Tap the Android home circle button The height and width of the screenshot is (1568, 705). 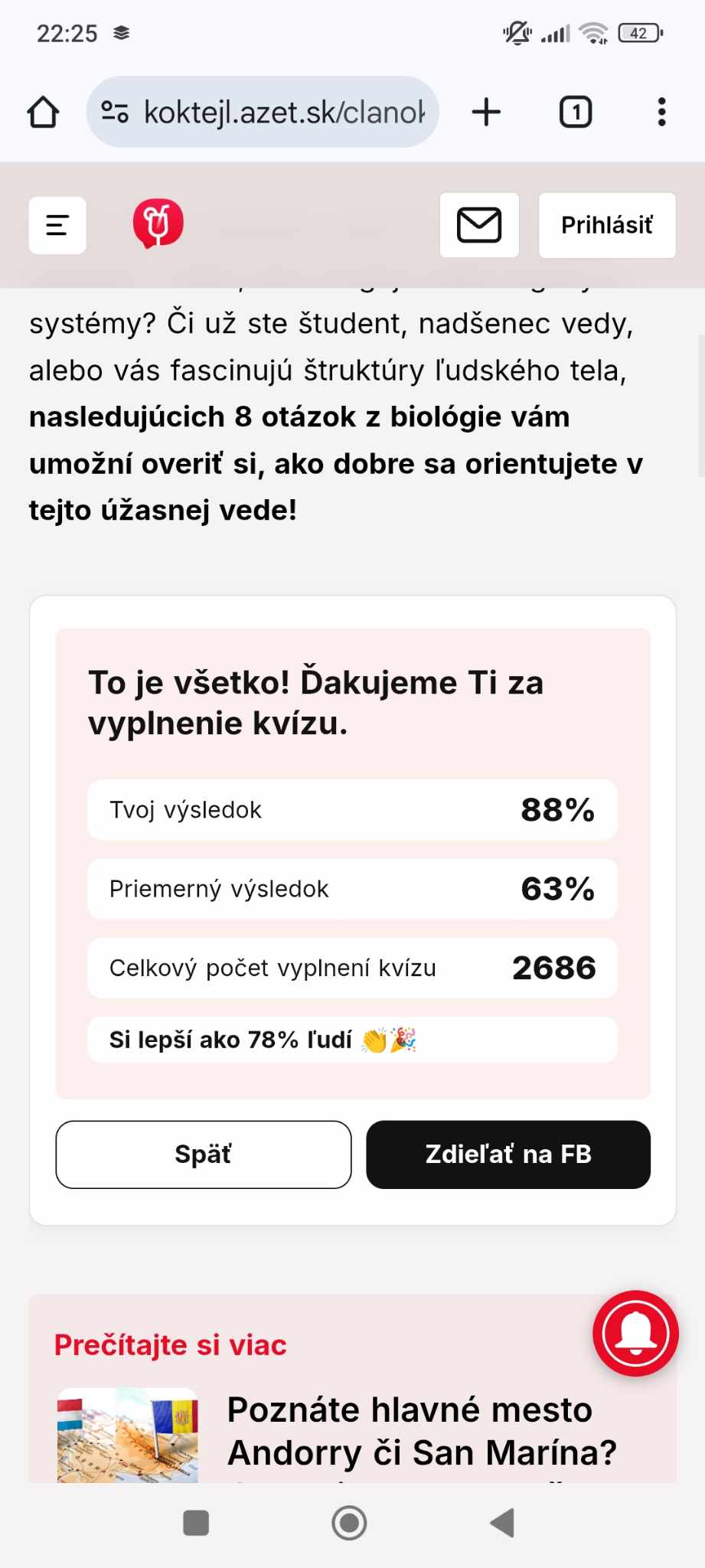(x=349, y=1522)
